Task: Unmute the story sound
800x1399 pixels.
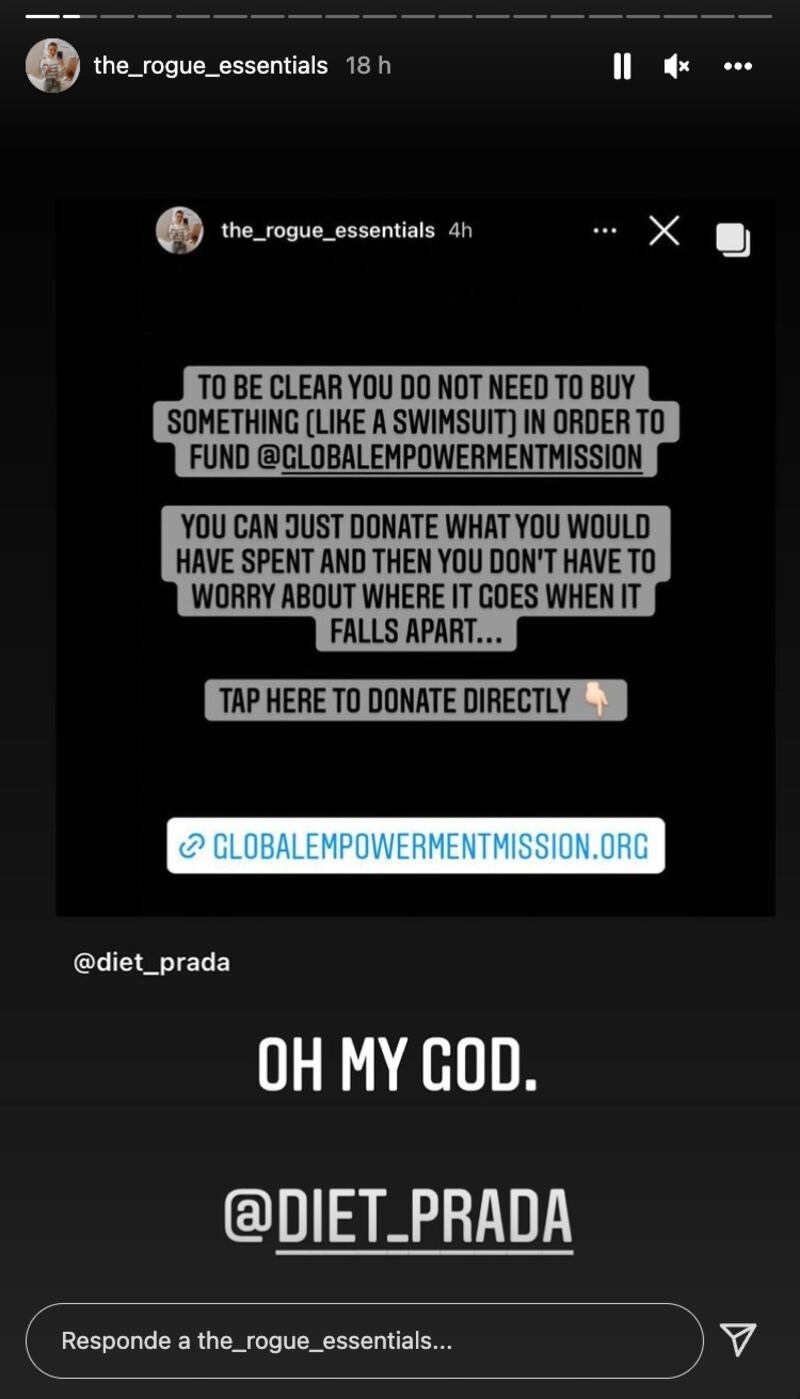Action: click(x=677, y=66)
